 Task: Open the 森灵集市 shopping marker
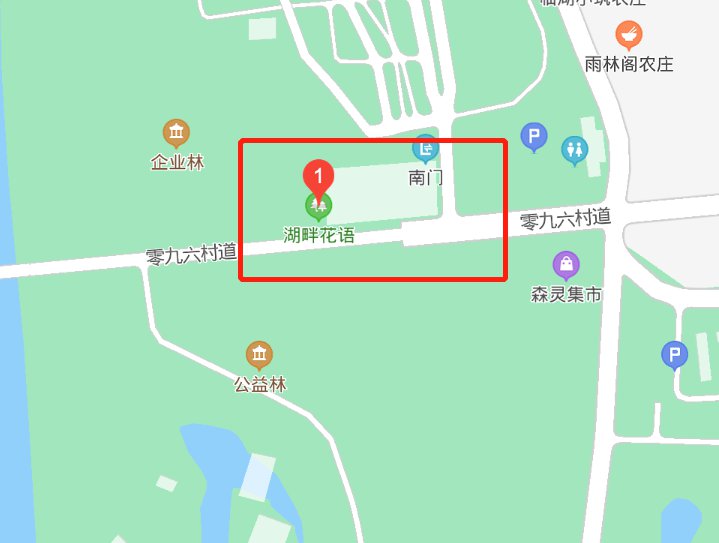point(566,265)
